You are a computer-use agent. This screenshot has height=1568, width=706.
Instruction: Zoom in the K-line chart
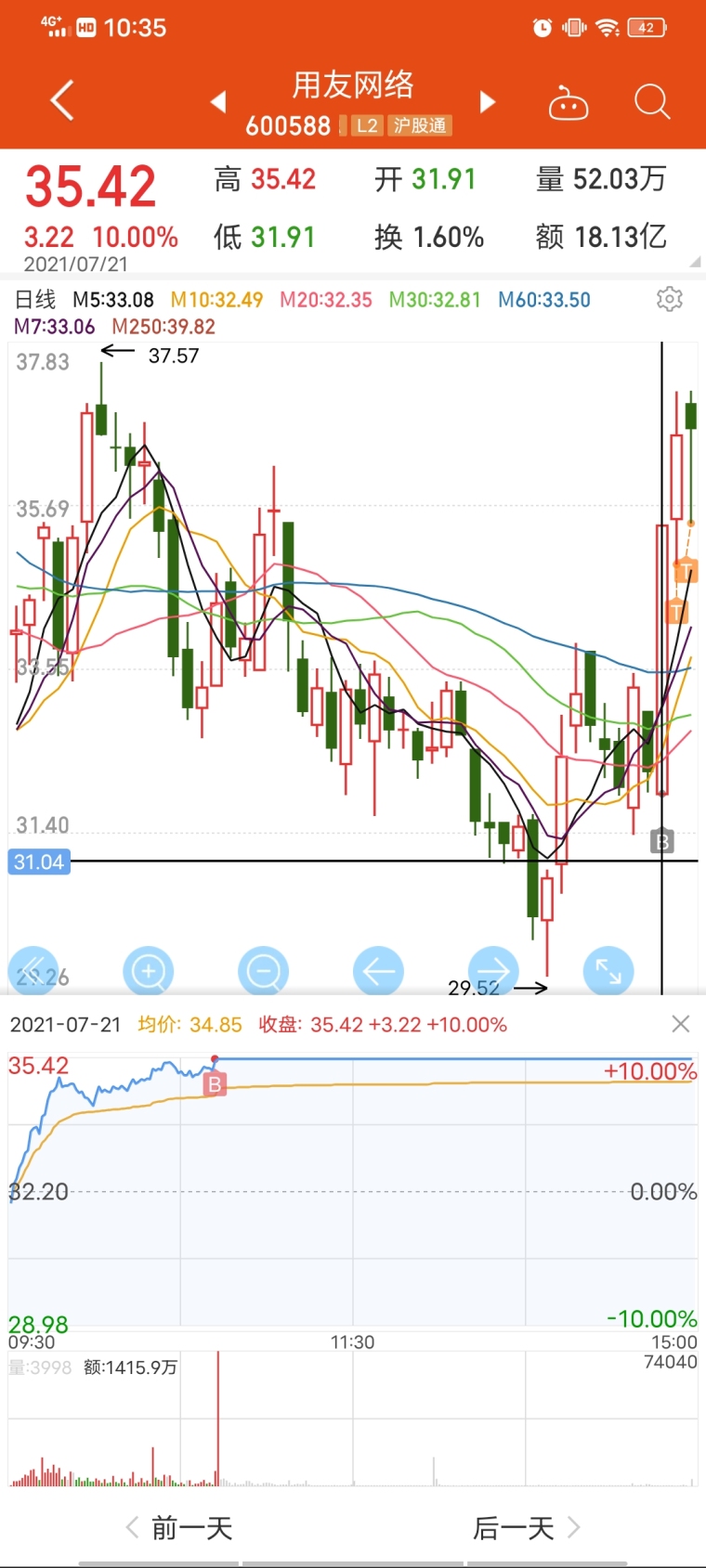point(148,971)
